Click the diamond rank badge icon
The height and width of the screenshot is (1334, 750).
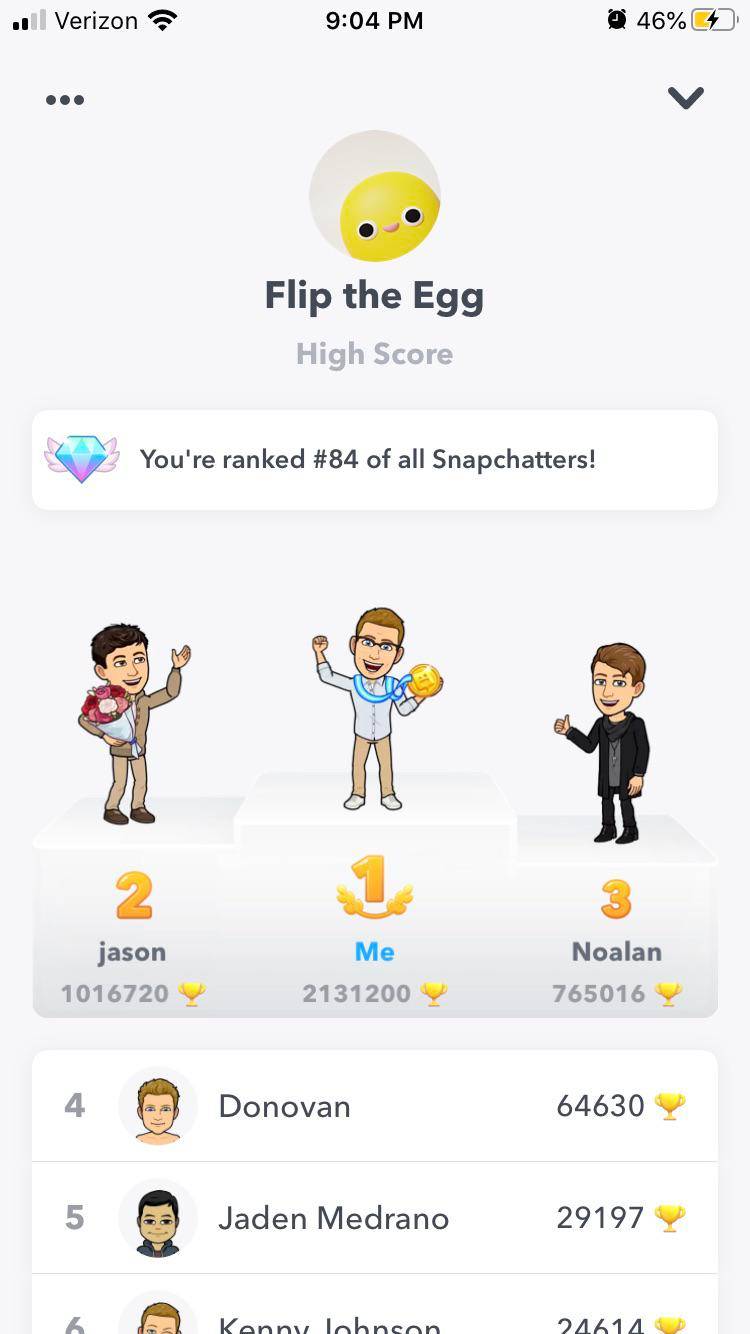[x=82, y=459]
